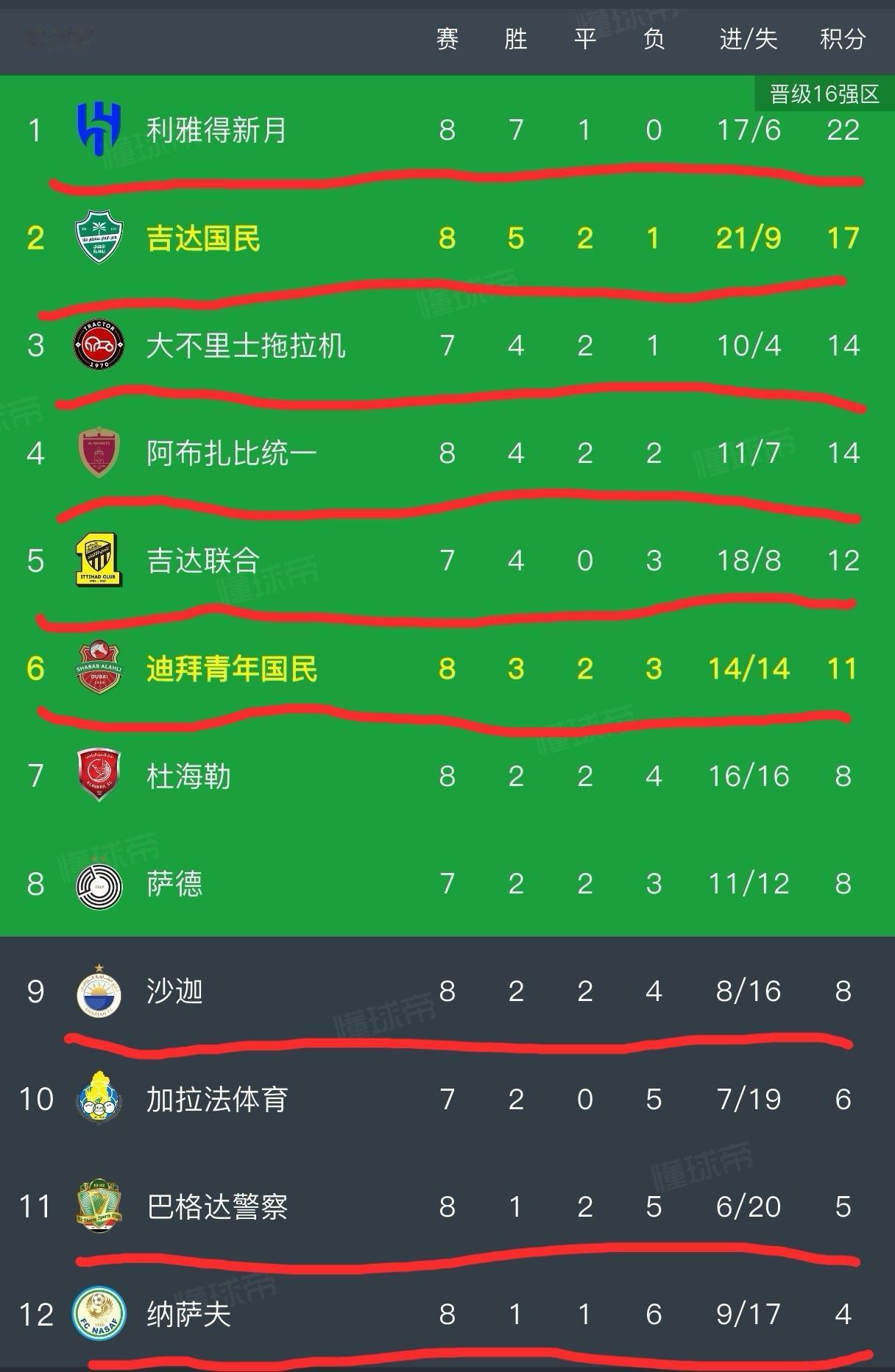The height and width of the screenshot is (1372, 895).
Task: Click the 利雅得新月 blue club crest
Action: click(99, 128)
